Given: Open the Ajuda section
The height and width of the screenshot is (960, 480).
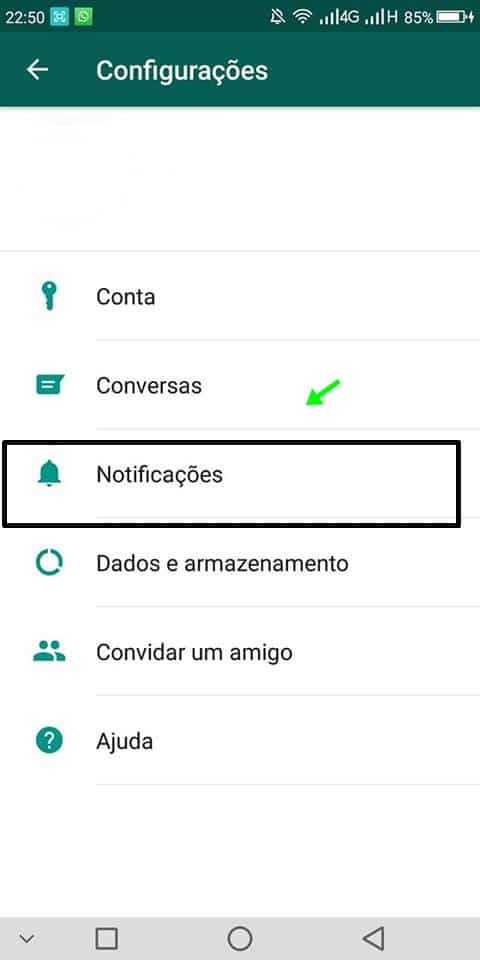Looking at the screenshot, I should tap(240, 741).
